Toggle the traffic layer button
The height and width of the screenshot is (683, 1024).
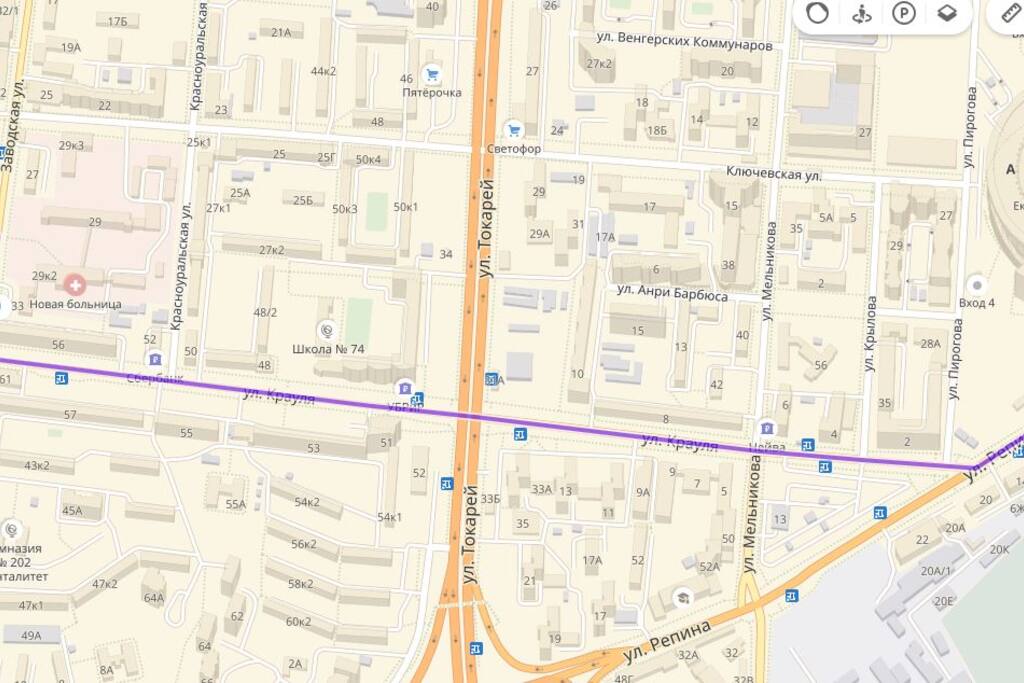tap(818, 14)
